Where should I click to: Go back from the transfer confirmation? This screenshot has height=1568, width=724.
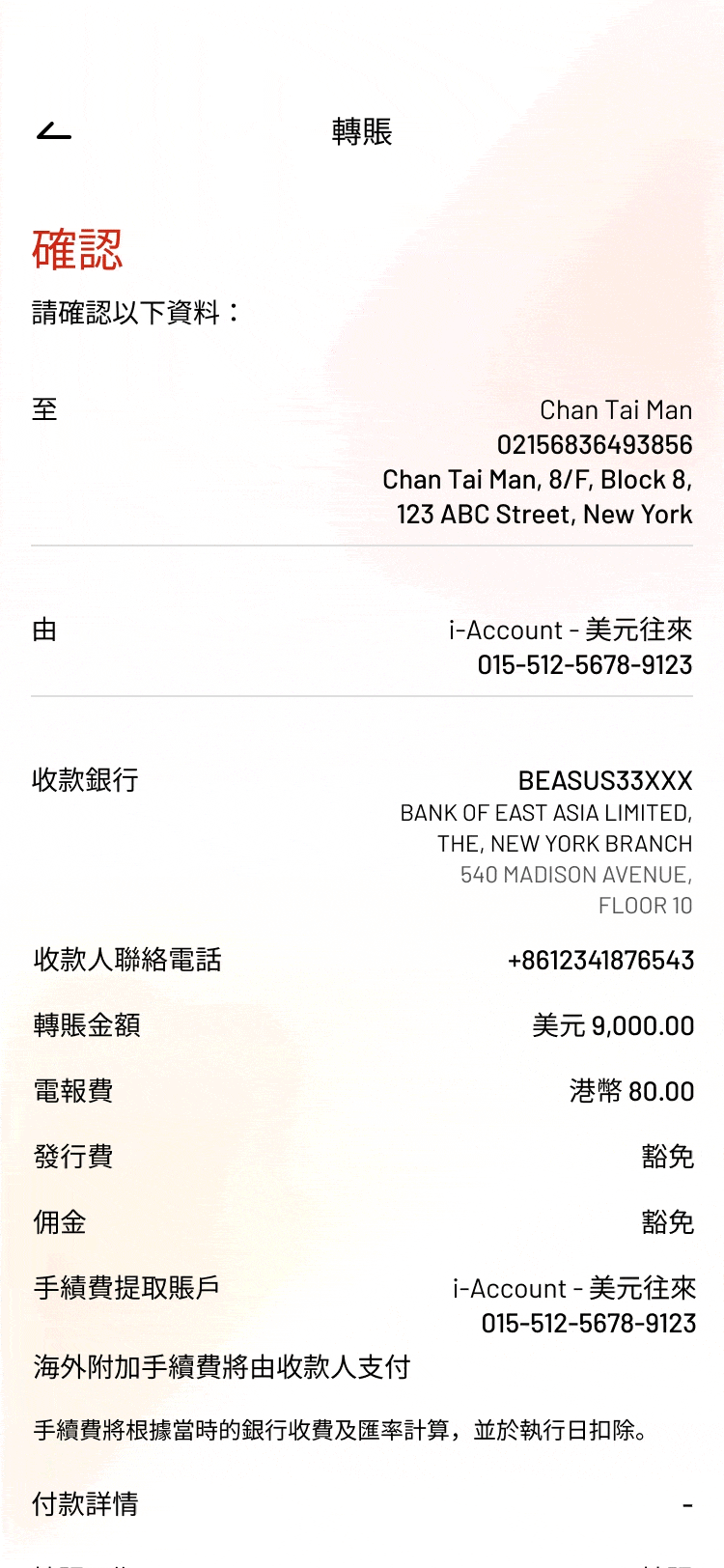point(54,130)
